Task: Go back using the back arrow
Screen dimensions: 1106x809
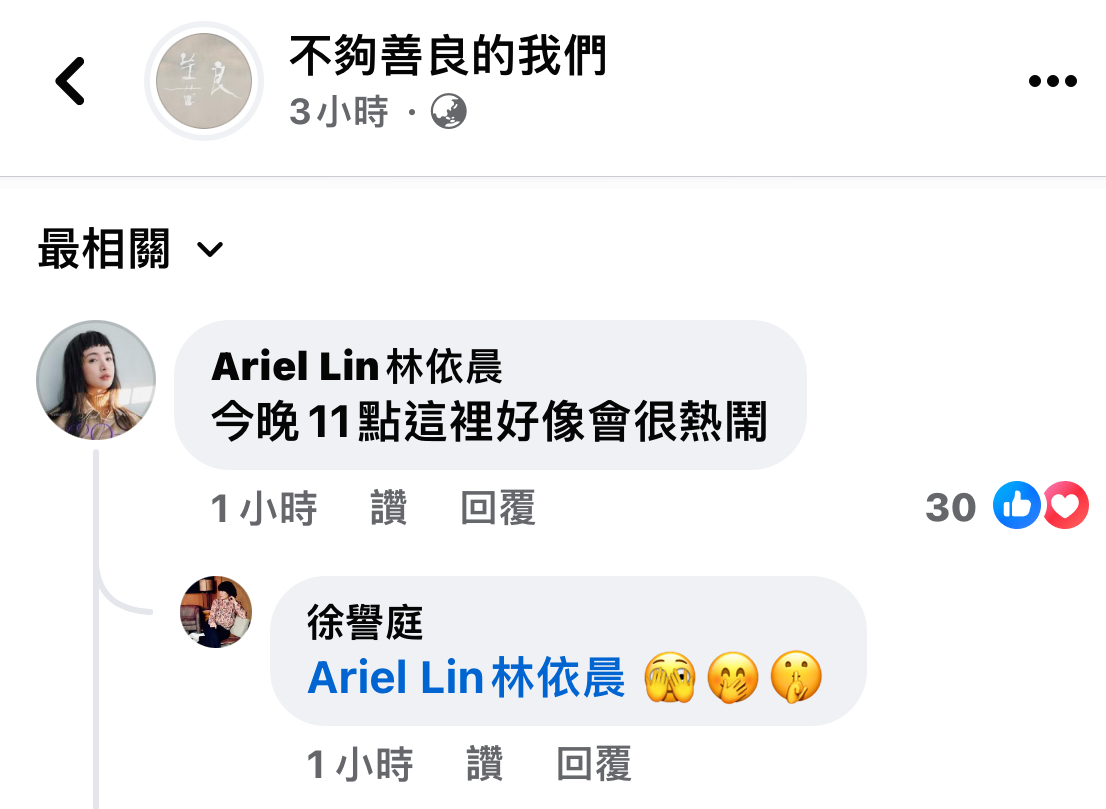Action: click(x=70, y=81)
